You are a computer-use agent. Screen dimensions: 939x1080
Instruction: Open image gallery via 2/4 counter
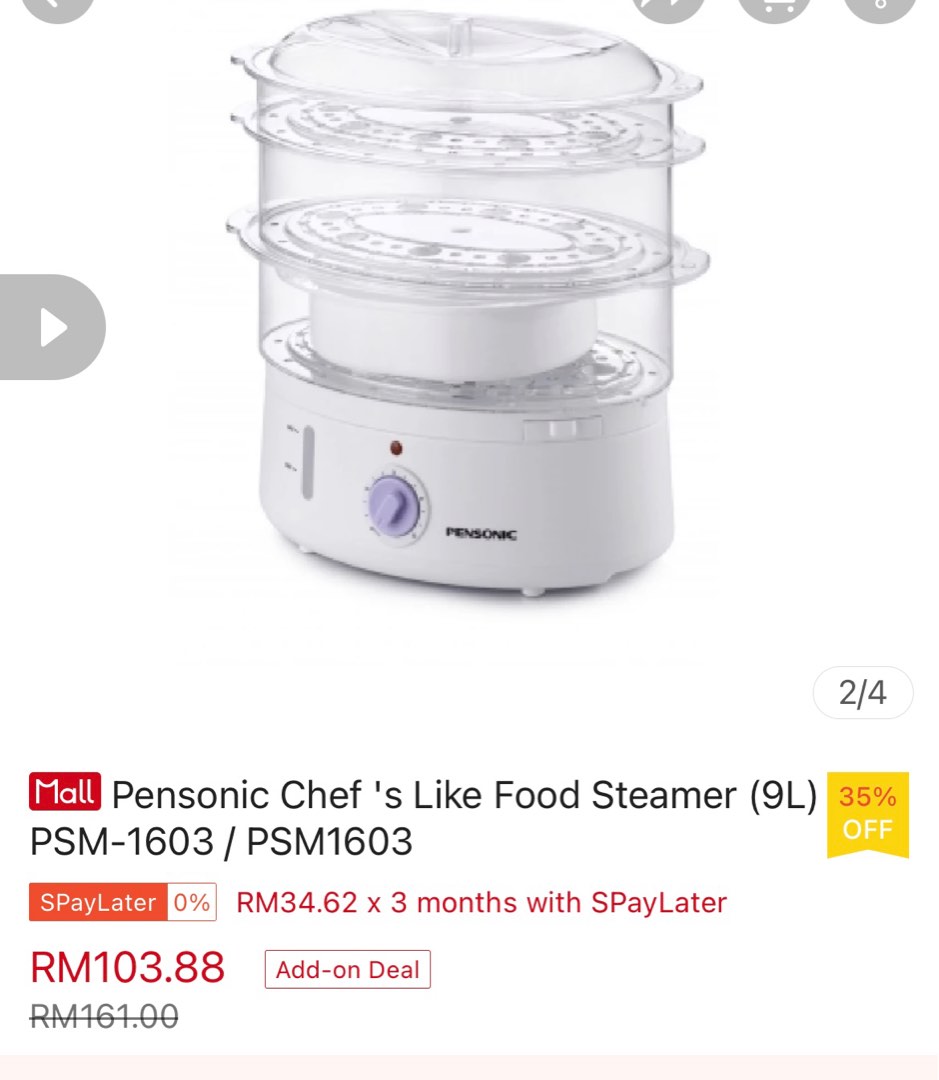pyautogui.click(x=862, y=692)
